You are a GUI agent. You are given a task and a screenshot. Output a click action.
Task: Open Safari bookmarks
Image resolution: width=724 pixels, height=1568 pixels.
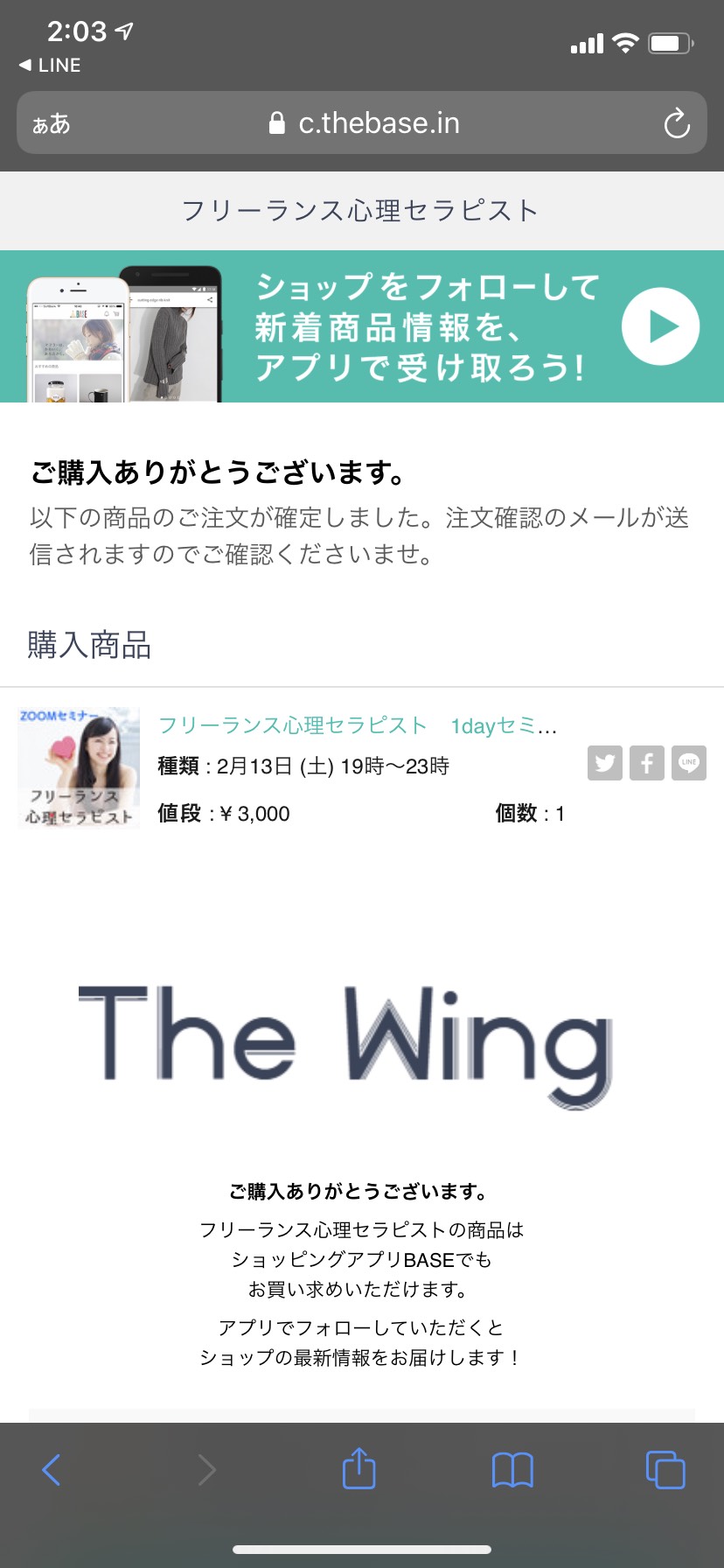click(x=512, y=1469)
